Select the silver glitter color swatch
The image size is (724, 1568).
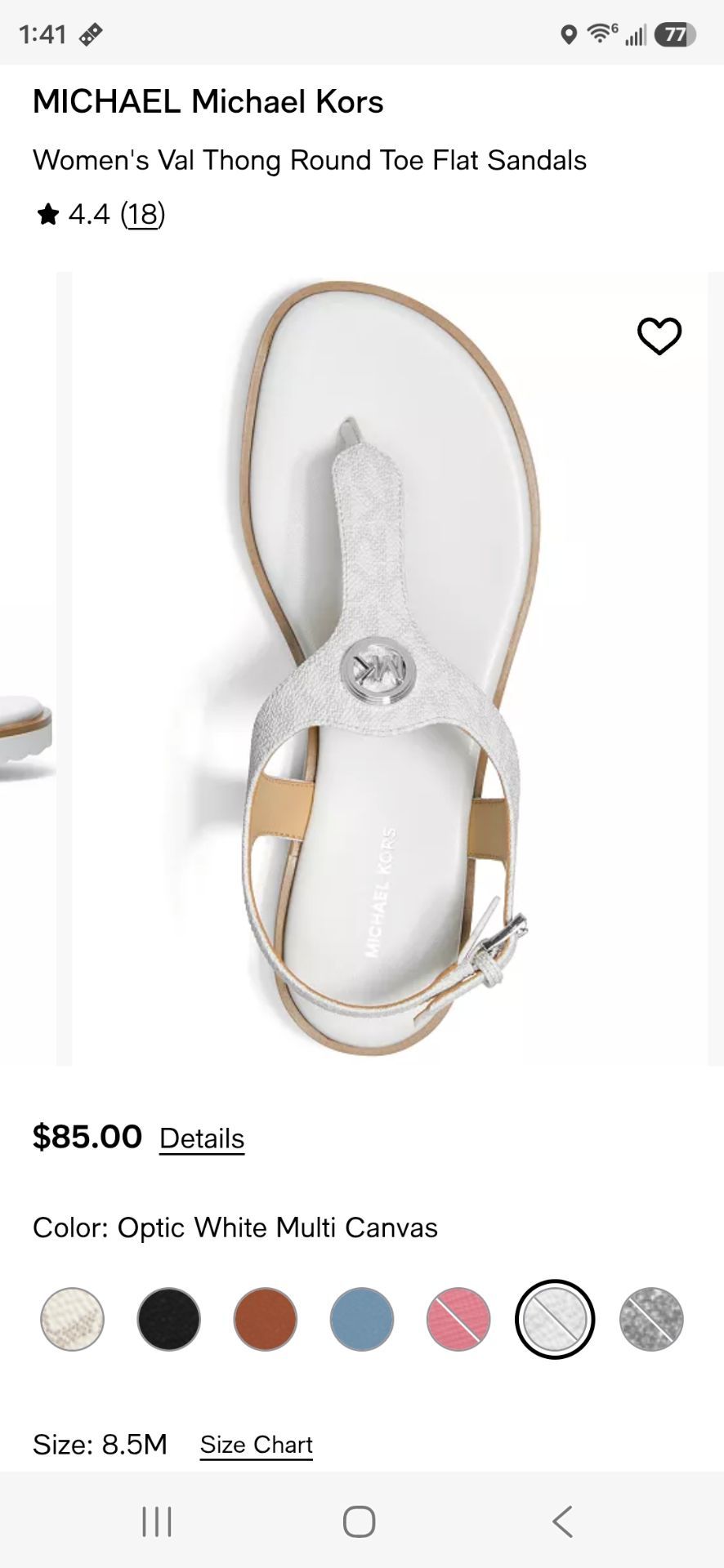pos(651,1319)
